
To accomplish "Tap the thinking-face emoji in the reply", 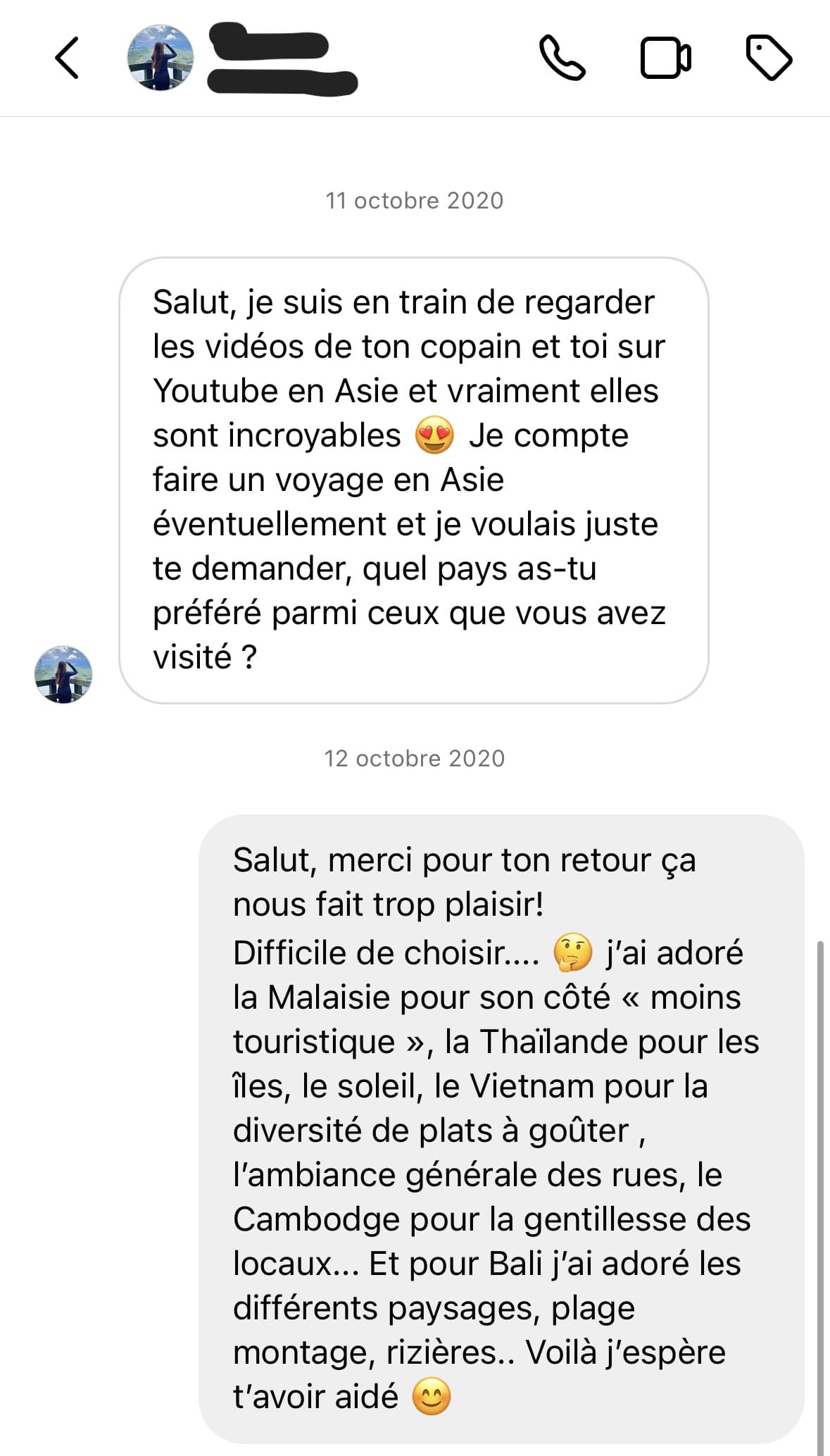I will [571, 952].
